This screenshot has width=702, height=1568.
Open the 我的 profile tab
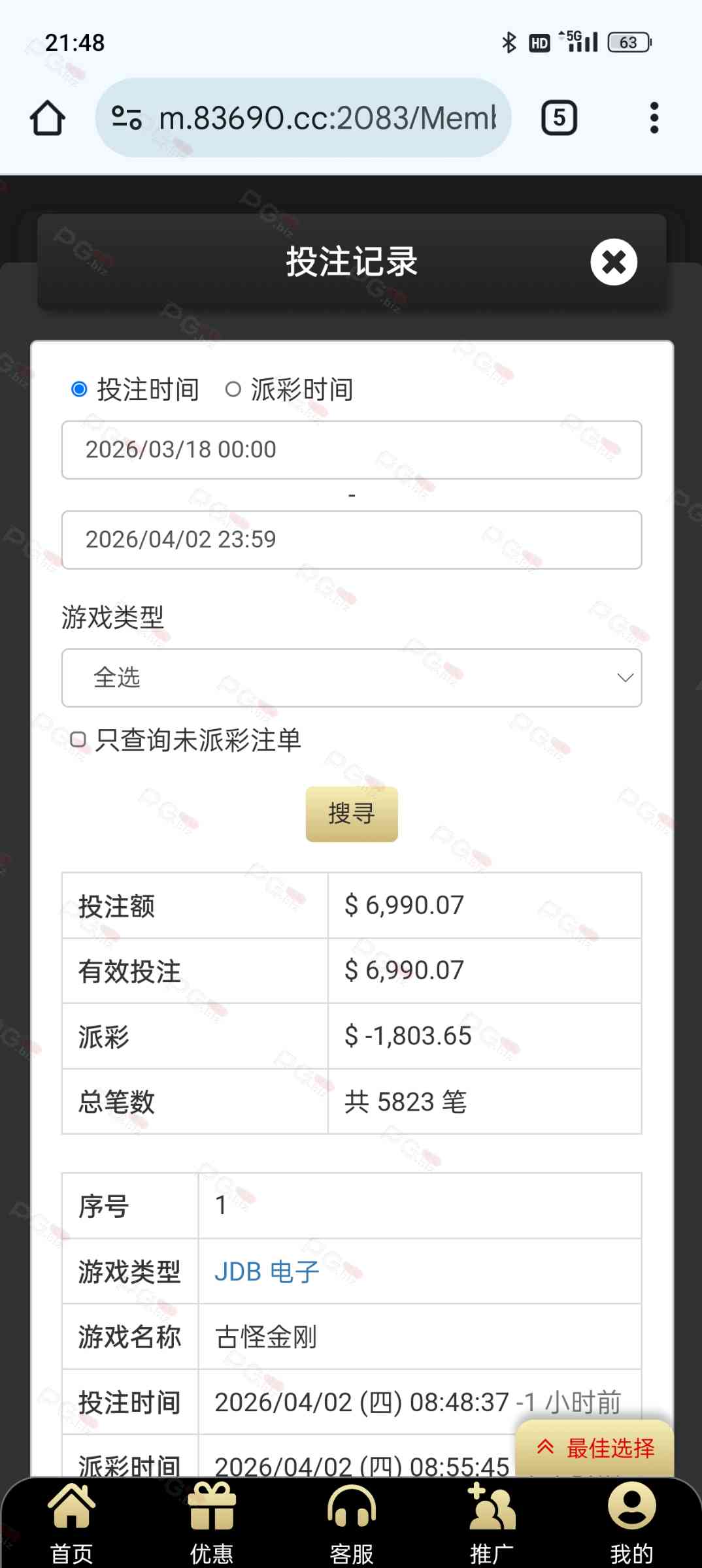[x=631, y=1522]
